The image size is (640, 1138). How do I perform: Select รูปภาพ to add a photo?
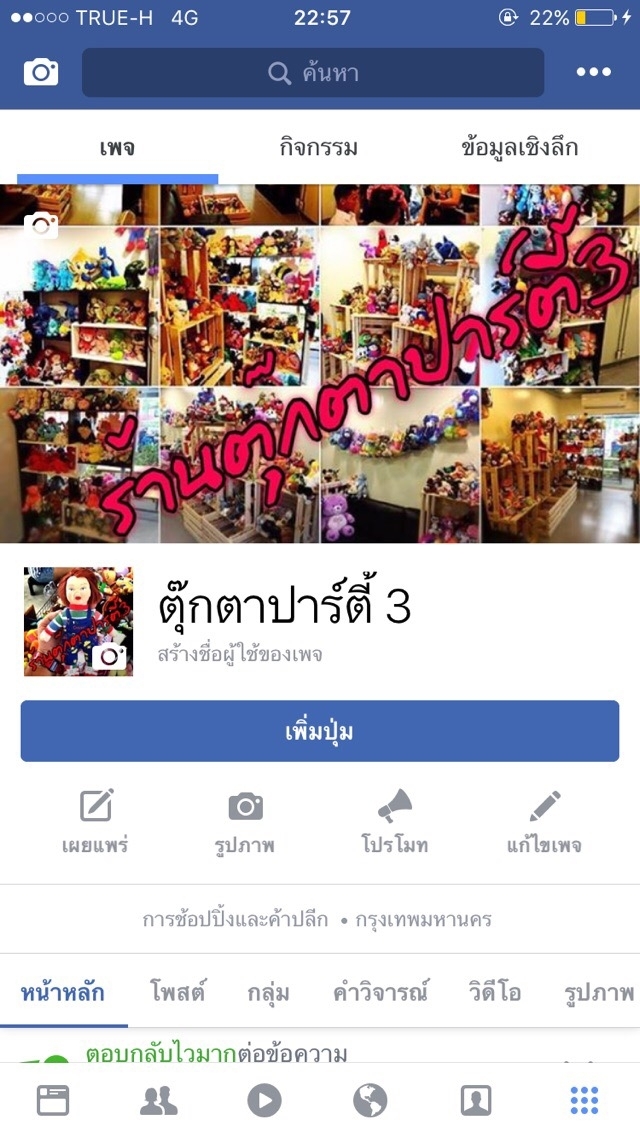tap(245, 822)
